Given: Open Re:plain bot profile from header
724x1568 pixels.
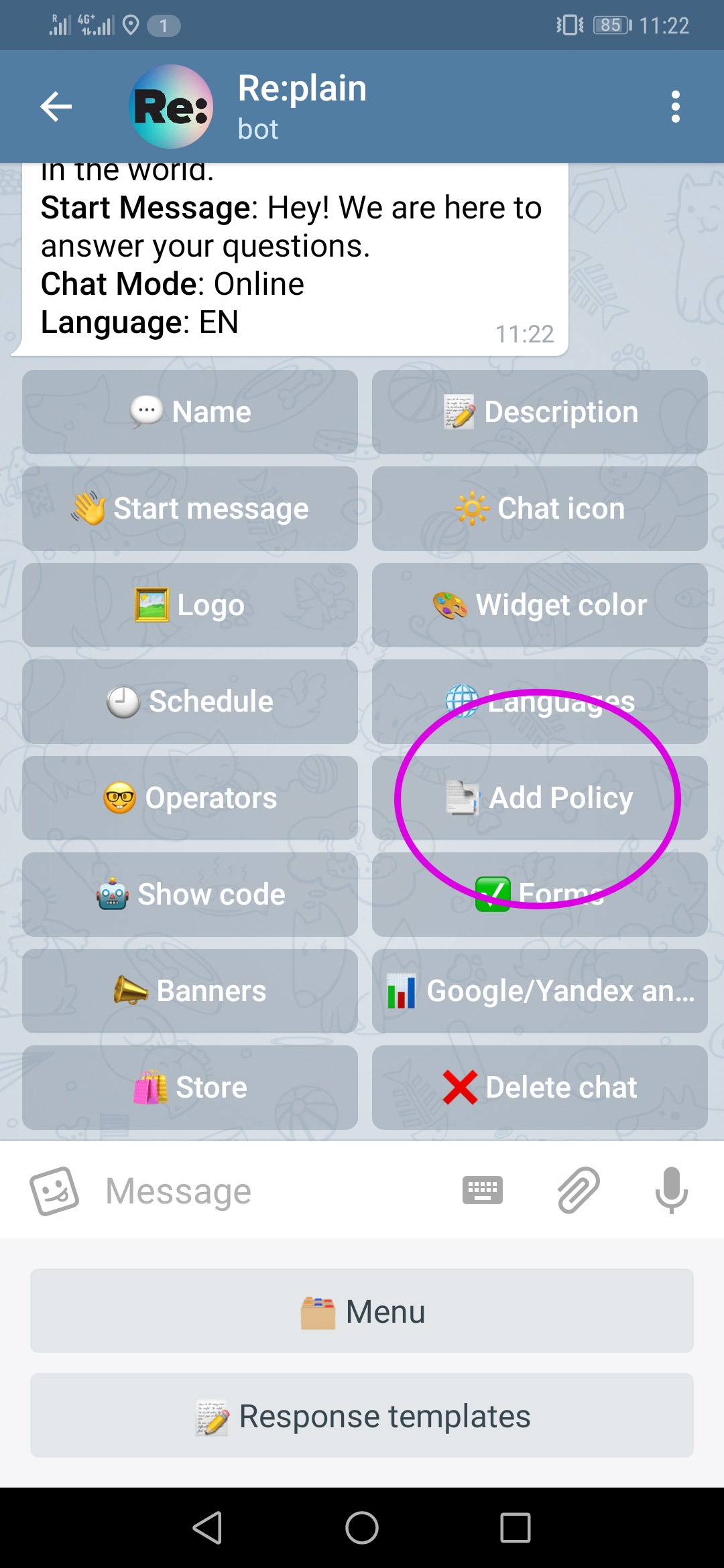Looking at the screenshot, I should click(x=302, y=107).
